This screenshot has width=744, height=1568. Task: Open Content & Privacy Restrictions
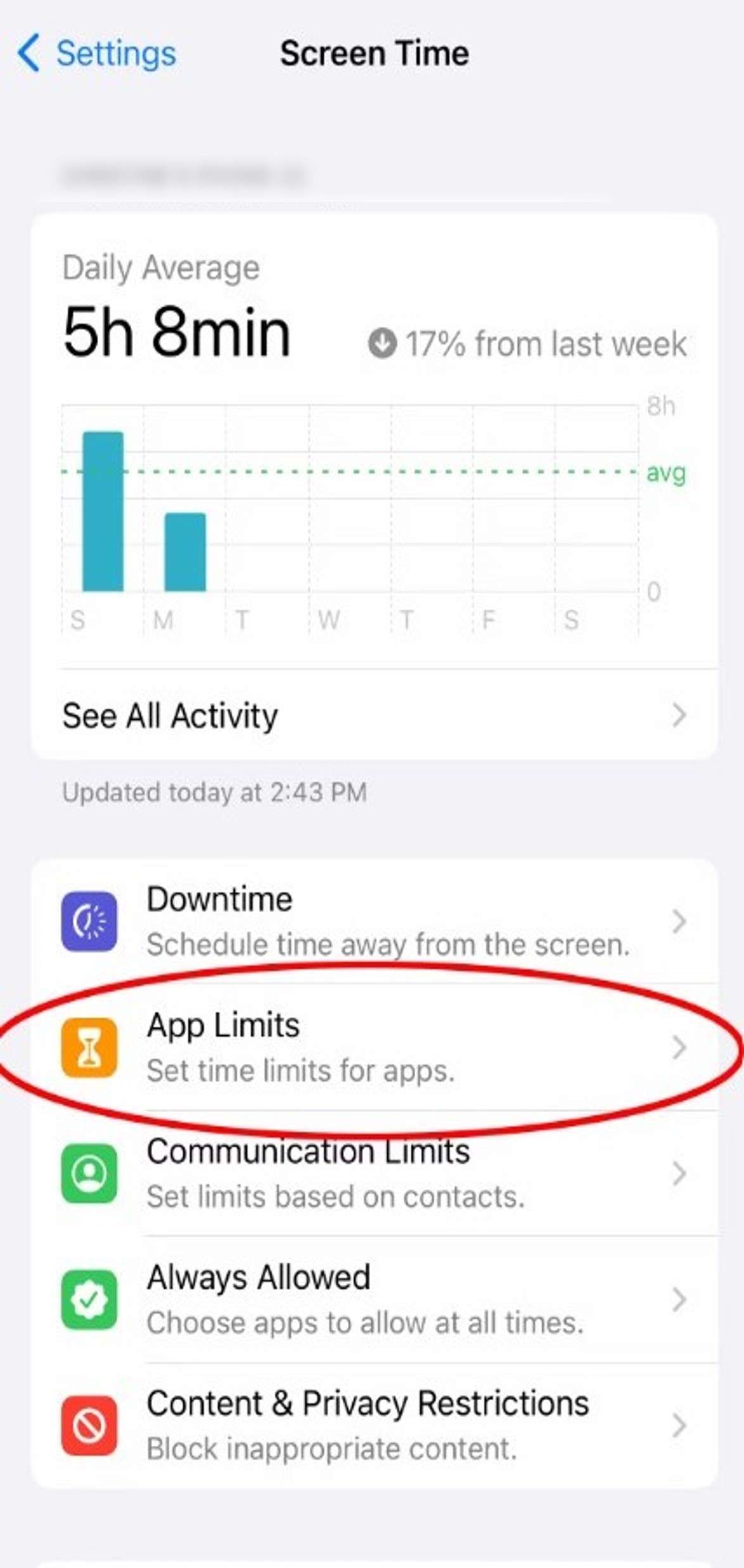[374, 1425]
